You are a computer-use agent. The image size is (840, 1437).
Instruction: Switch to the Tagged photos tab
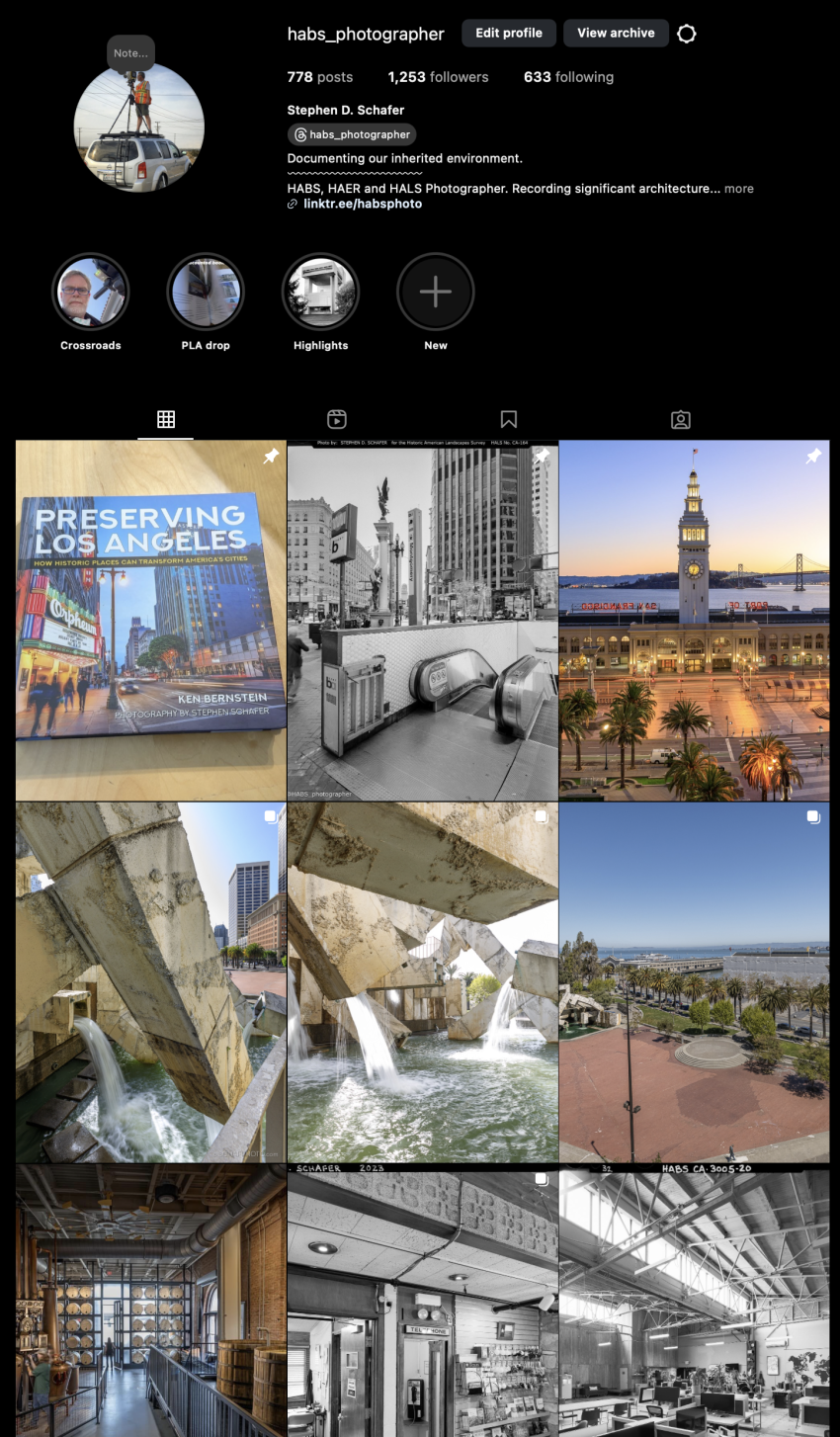coord(681,419)
